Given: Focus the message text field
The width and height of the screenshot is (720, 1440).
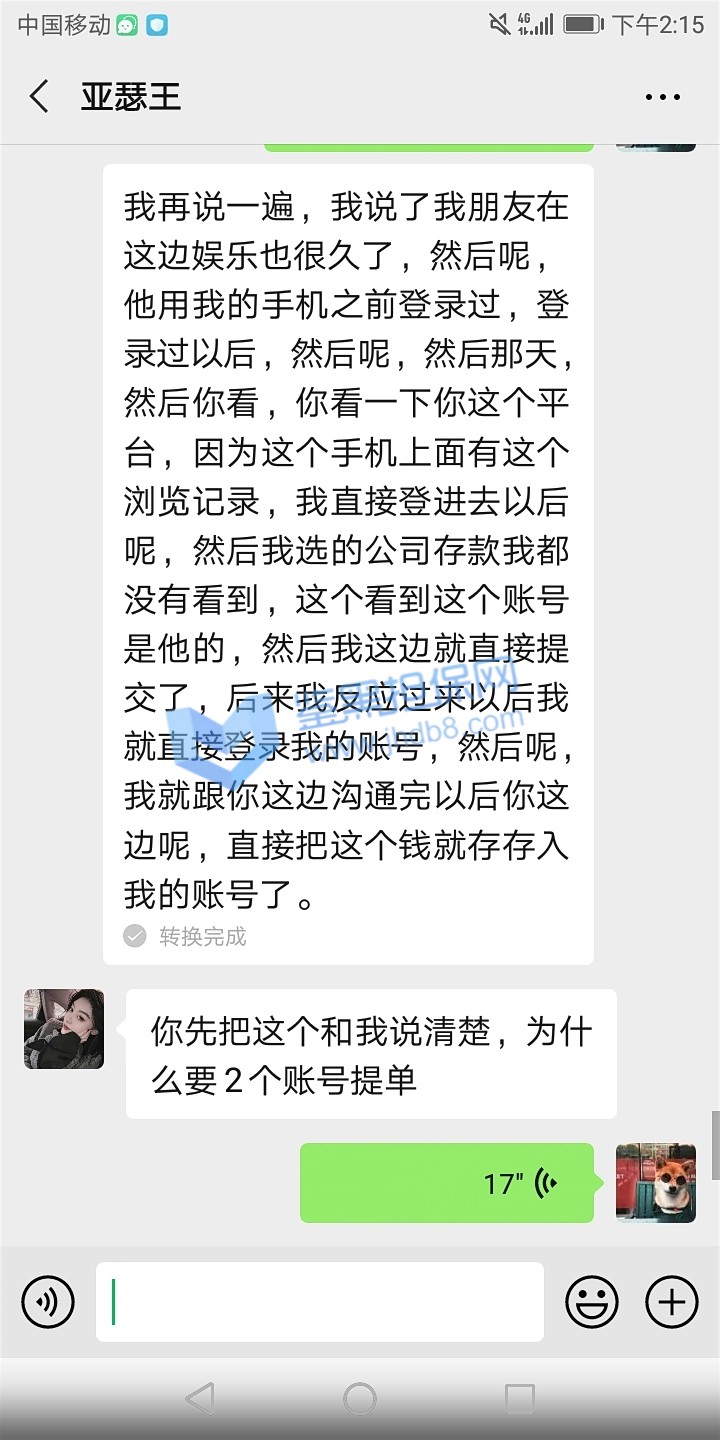Looking at the screenshot, I should (x=320, y=1302).
